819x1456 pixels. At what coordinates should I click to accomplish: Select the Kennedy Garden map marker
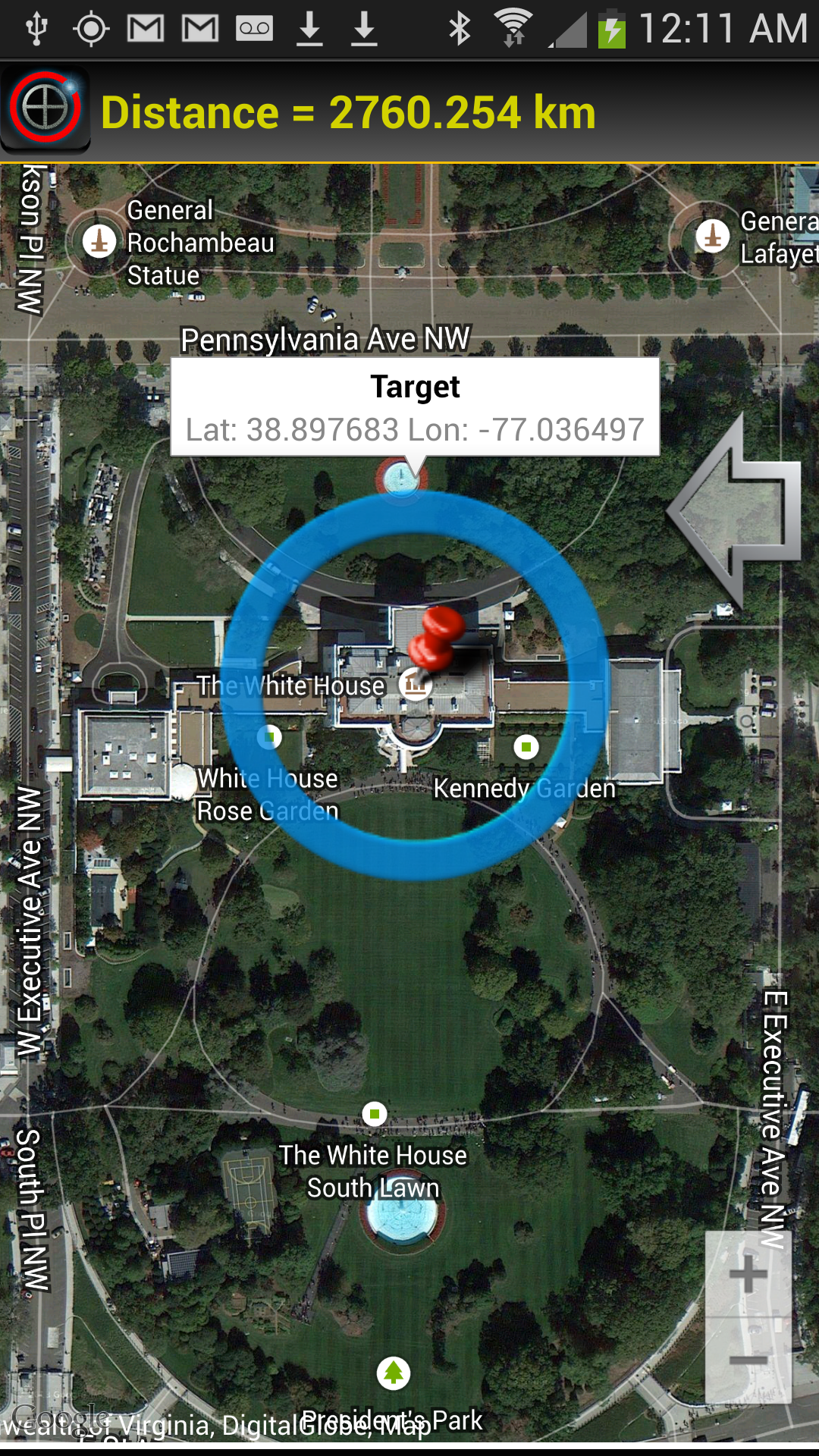tap(526, 747)
